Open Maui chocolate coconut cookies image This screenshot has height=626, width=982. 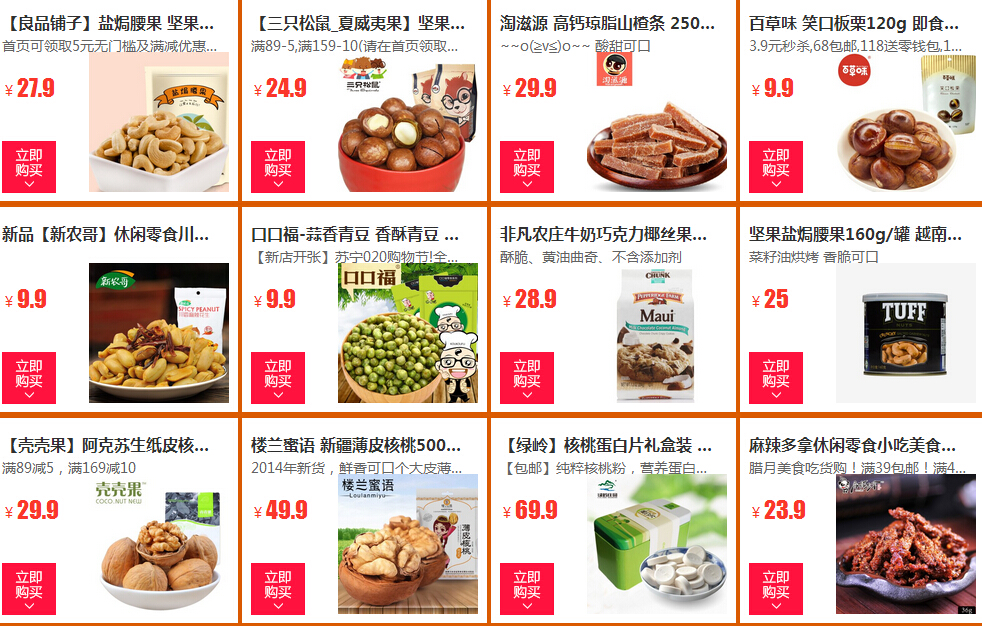[x=656, y=333]
